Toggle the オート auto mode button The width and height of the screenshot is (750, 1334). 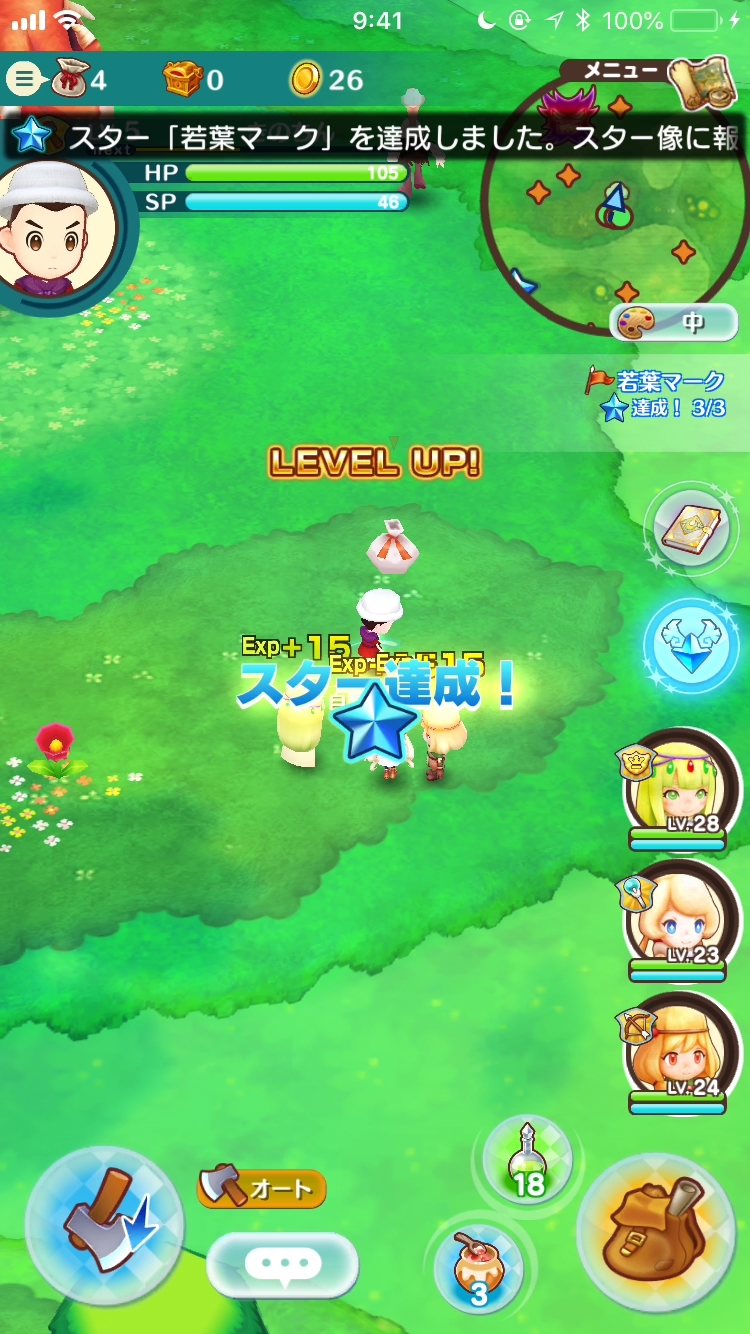tap(262, 1188)
